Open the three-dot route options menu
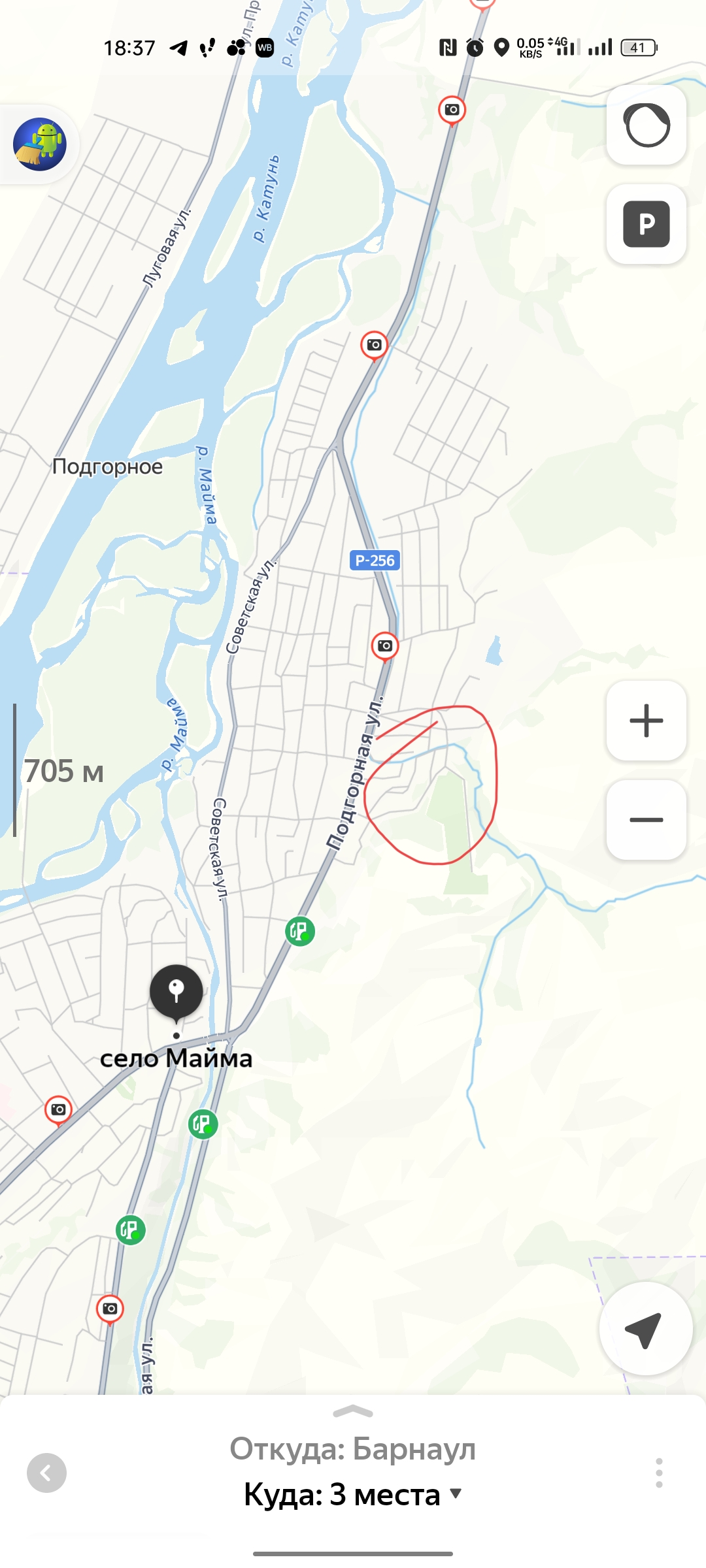 point(659,1473)
